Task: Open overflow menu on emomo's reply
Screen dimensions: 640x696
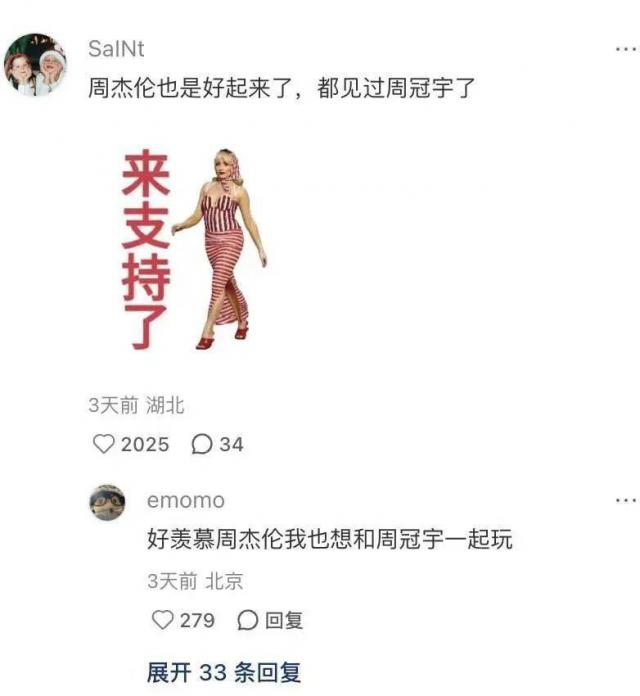Action: [625, 500]
